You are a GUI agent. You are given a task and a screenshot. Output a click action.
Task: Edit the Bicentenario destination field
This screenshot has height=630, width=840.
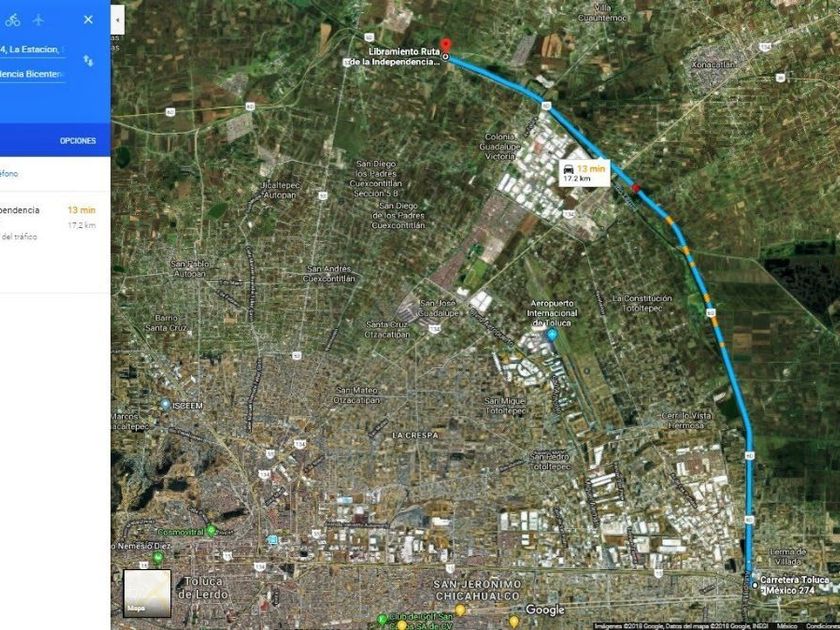coord(32,74)
